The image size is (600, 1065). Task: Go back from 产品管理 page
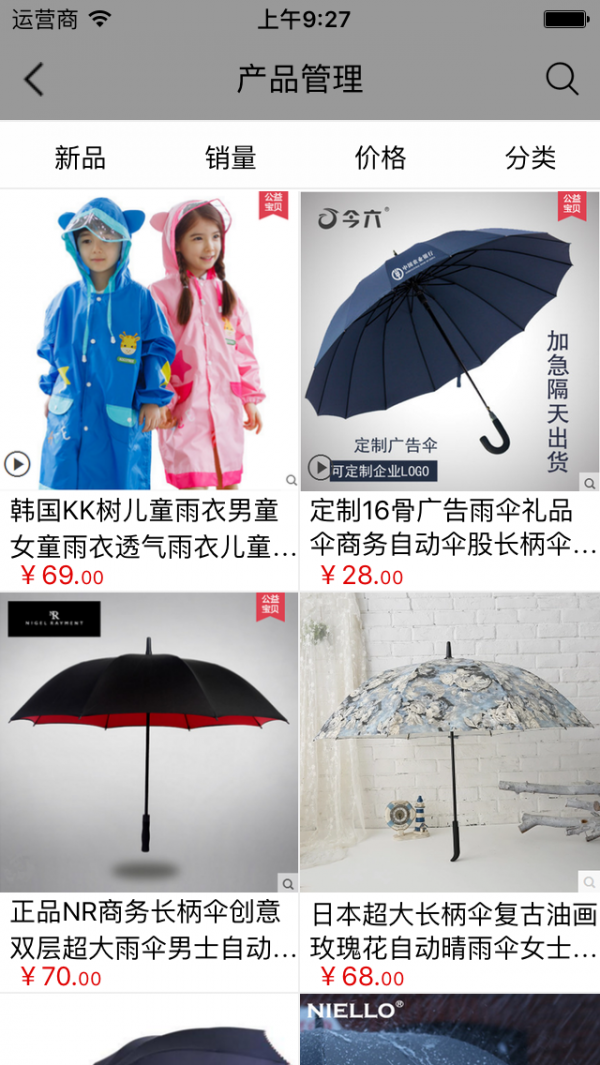point(34,79)
